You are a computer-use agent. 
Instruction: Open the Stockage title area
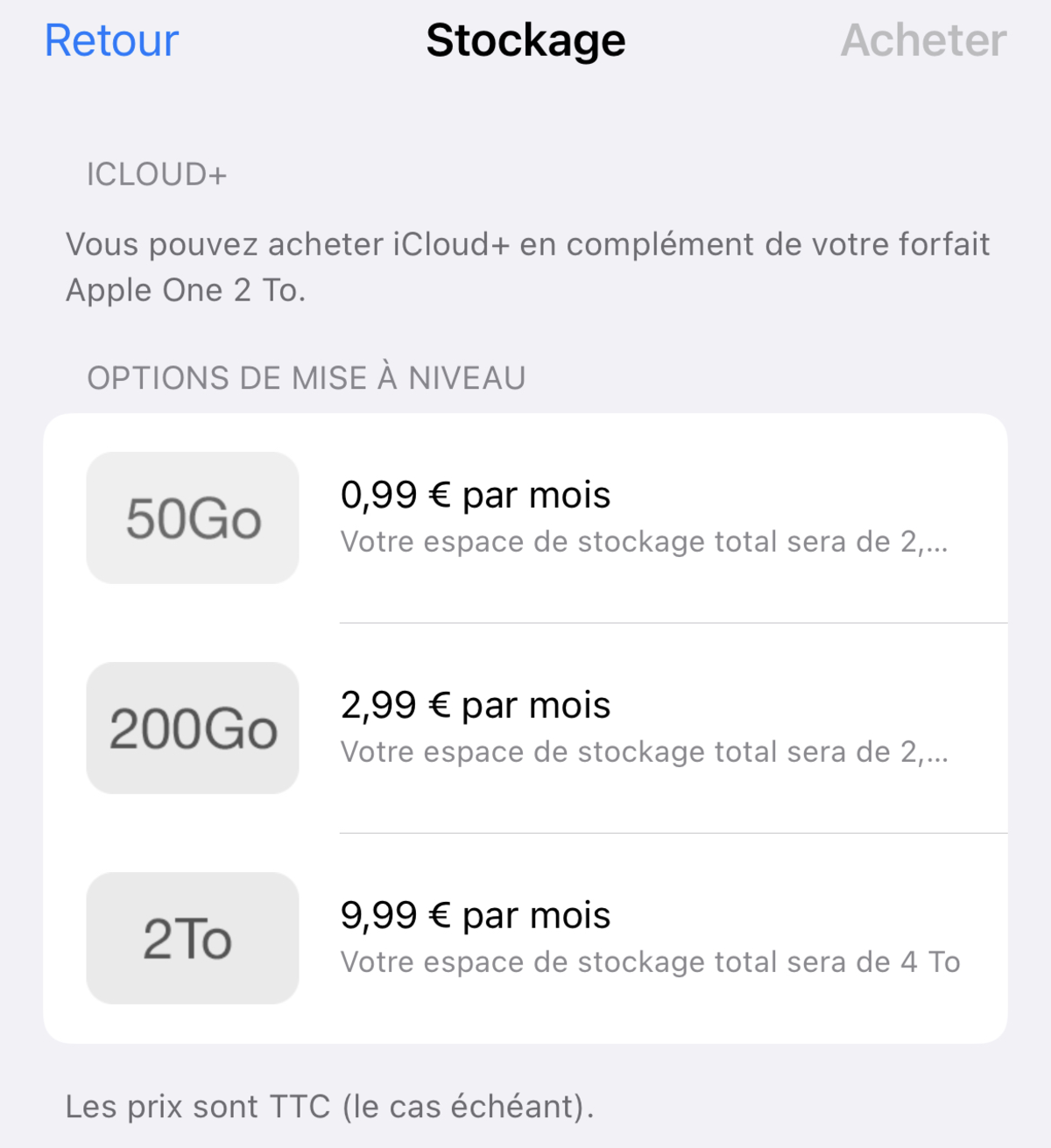click(525, 39)
